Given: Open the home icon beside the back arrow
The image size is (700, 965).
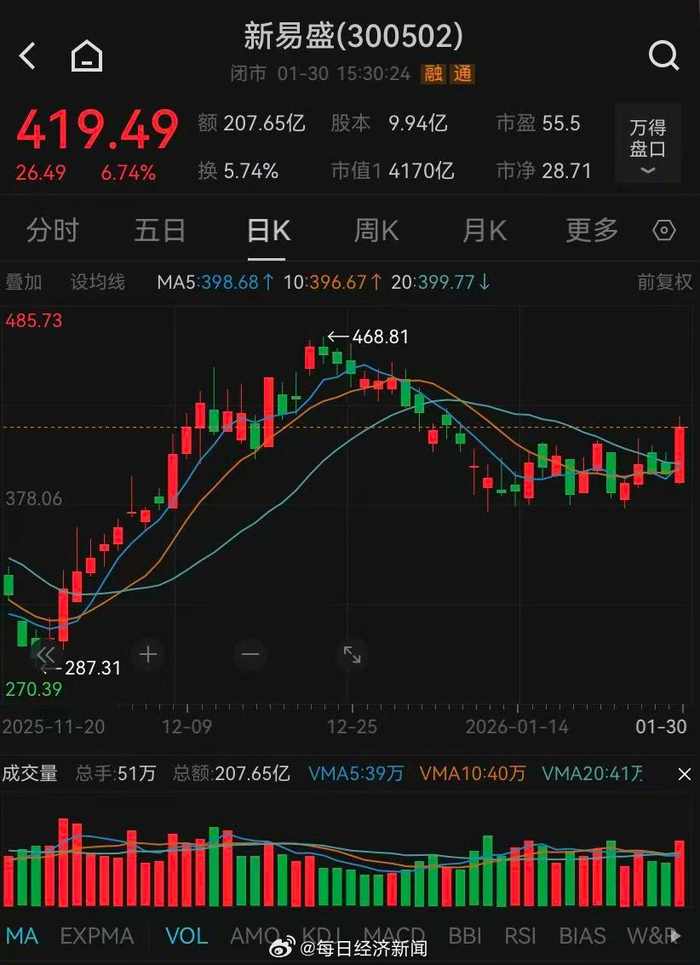Looking at the screenshot, I should point(87,56).
